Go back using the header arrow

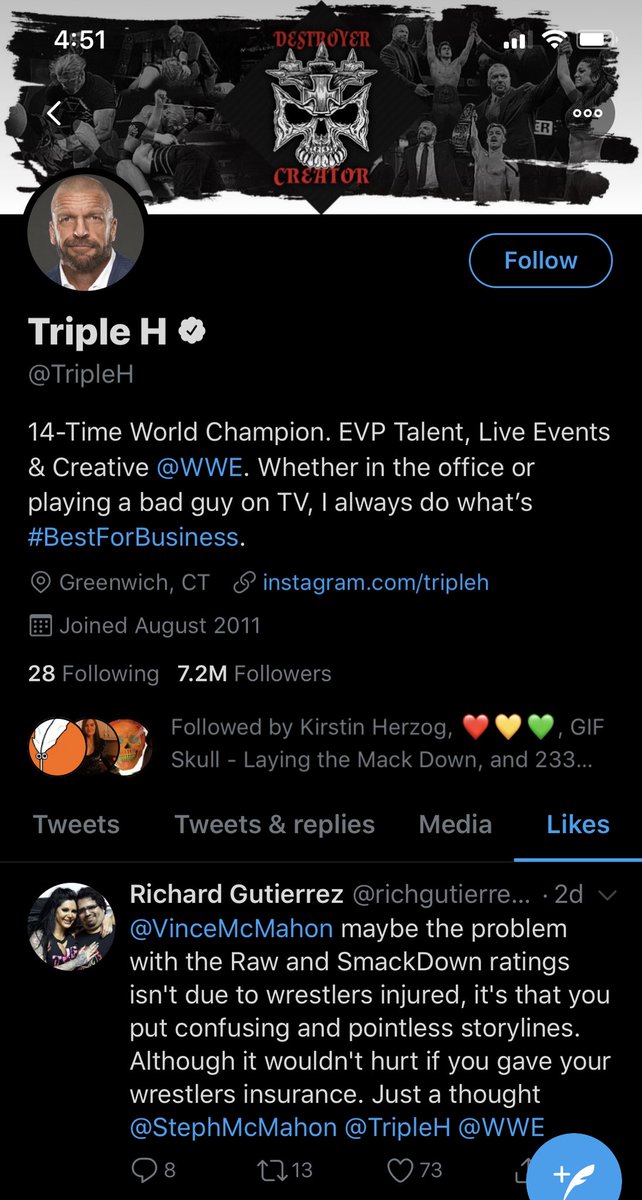coord(55,113)
